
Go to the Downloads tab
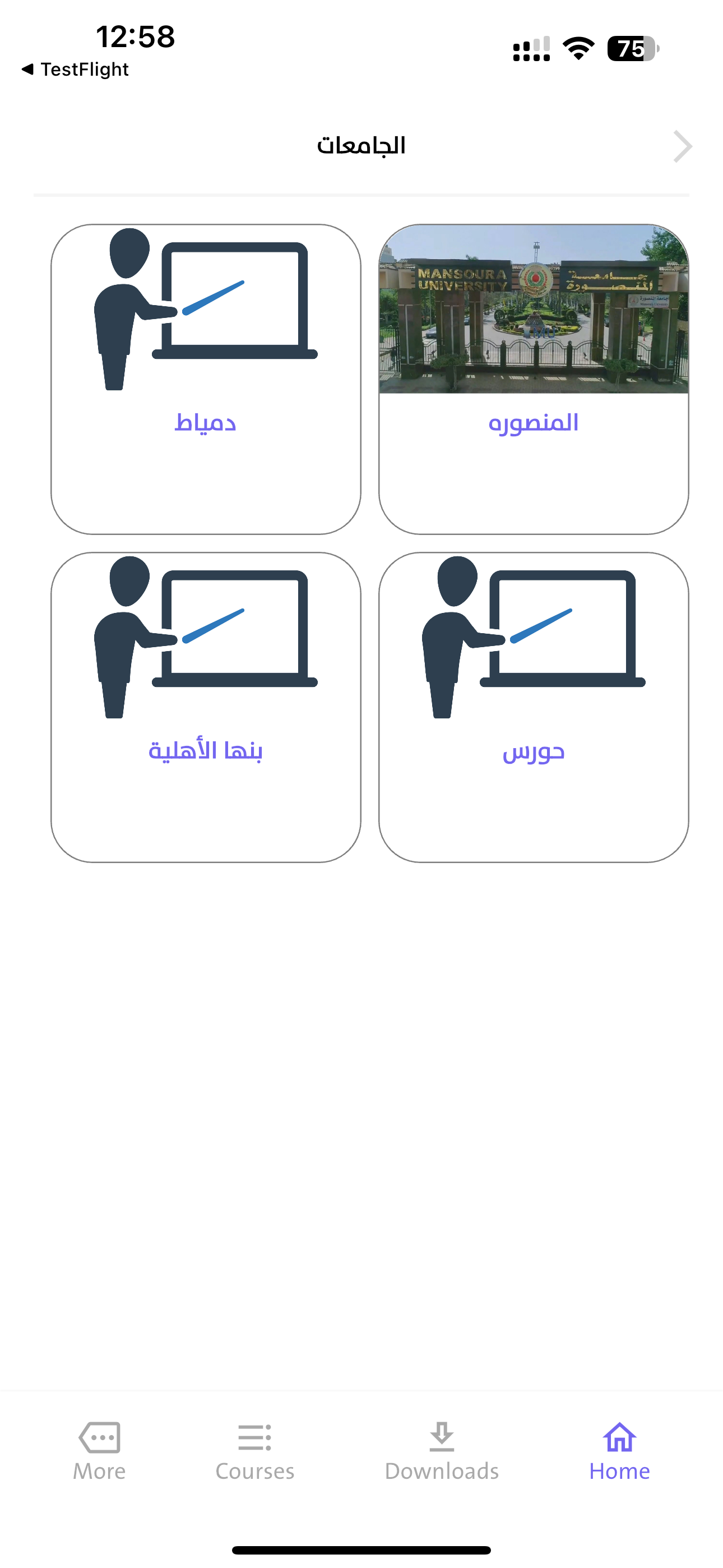coord(441,1452)
